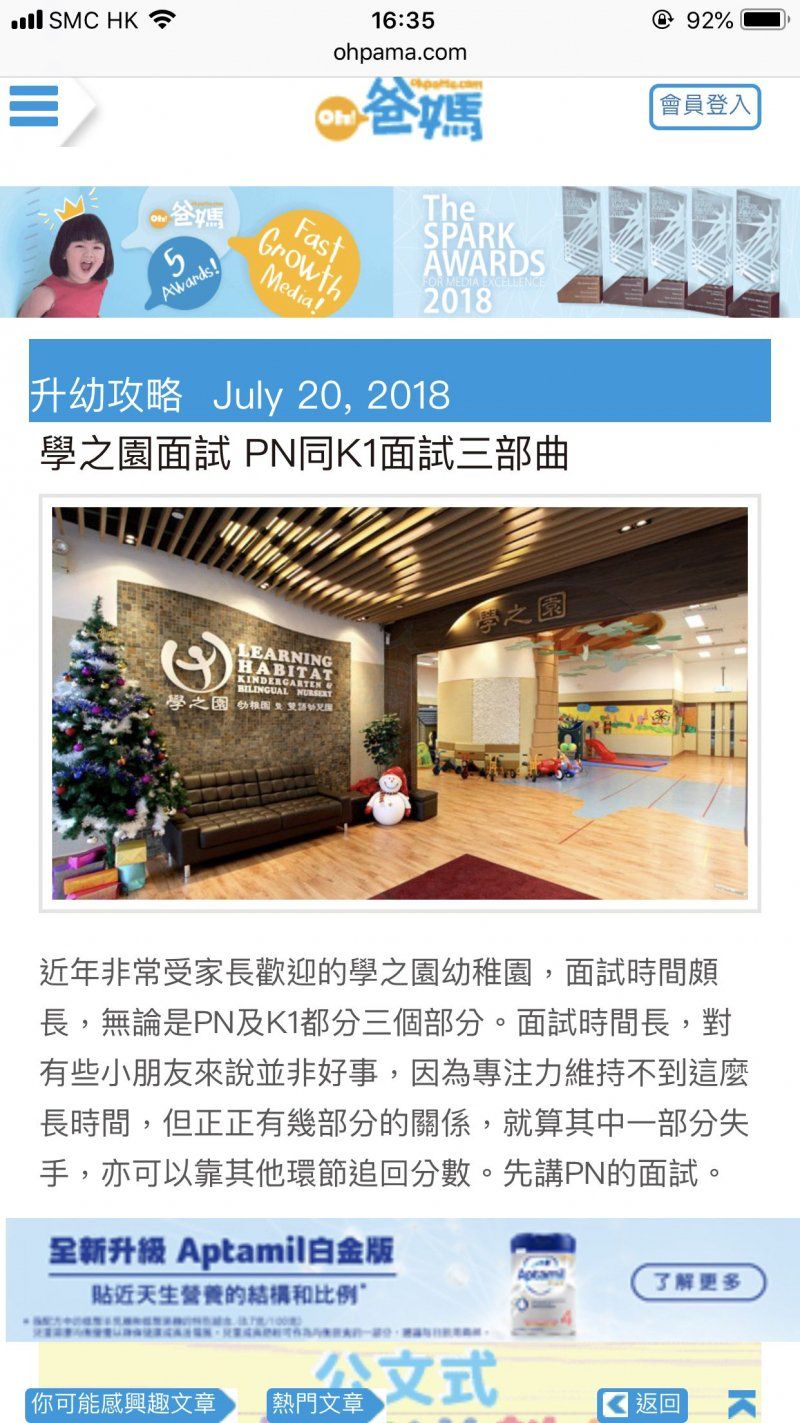Tap the ohpama.com address bar
800x1423 pixels.
(400, 52)
